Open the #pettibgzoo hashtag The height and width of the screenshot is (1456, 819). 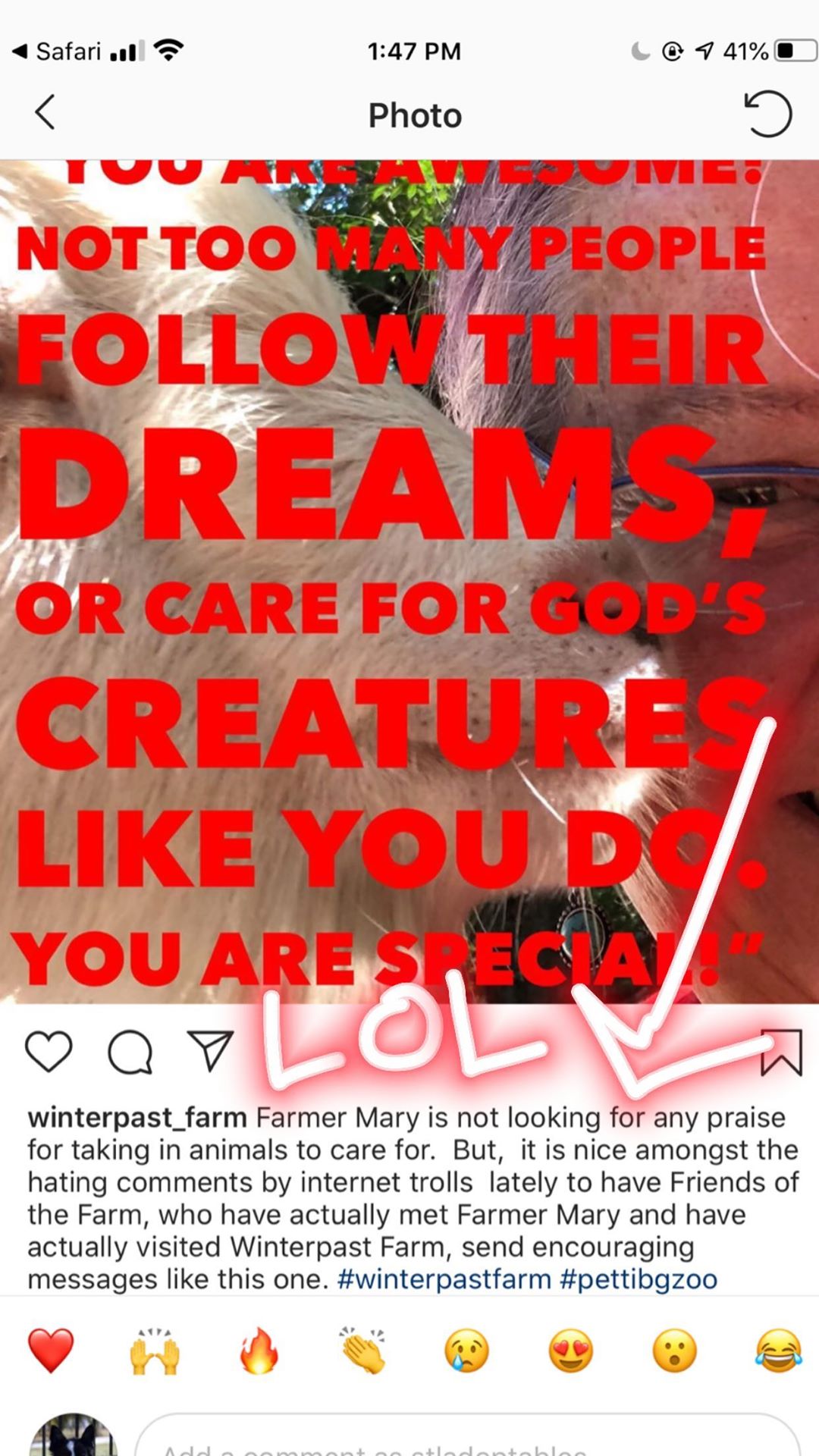click(639, 1279)
